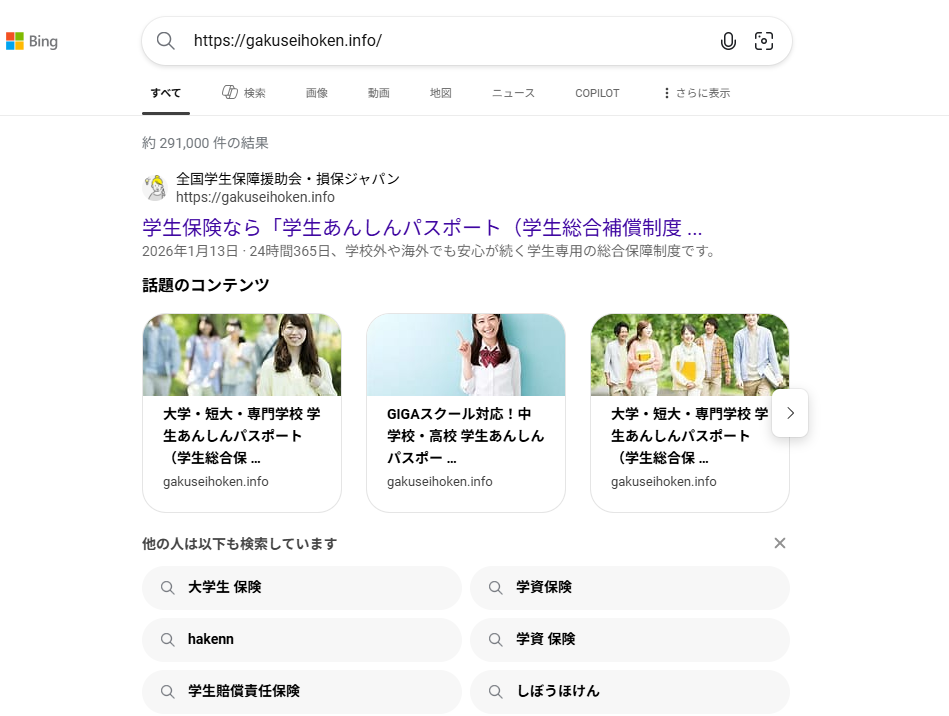The width and height of the screenshot is (949, 716).
Task: Expand さらに表示 for more tabs
Action: pos(696,93)
